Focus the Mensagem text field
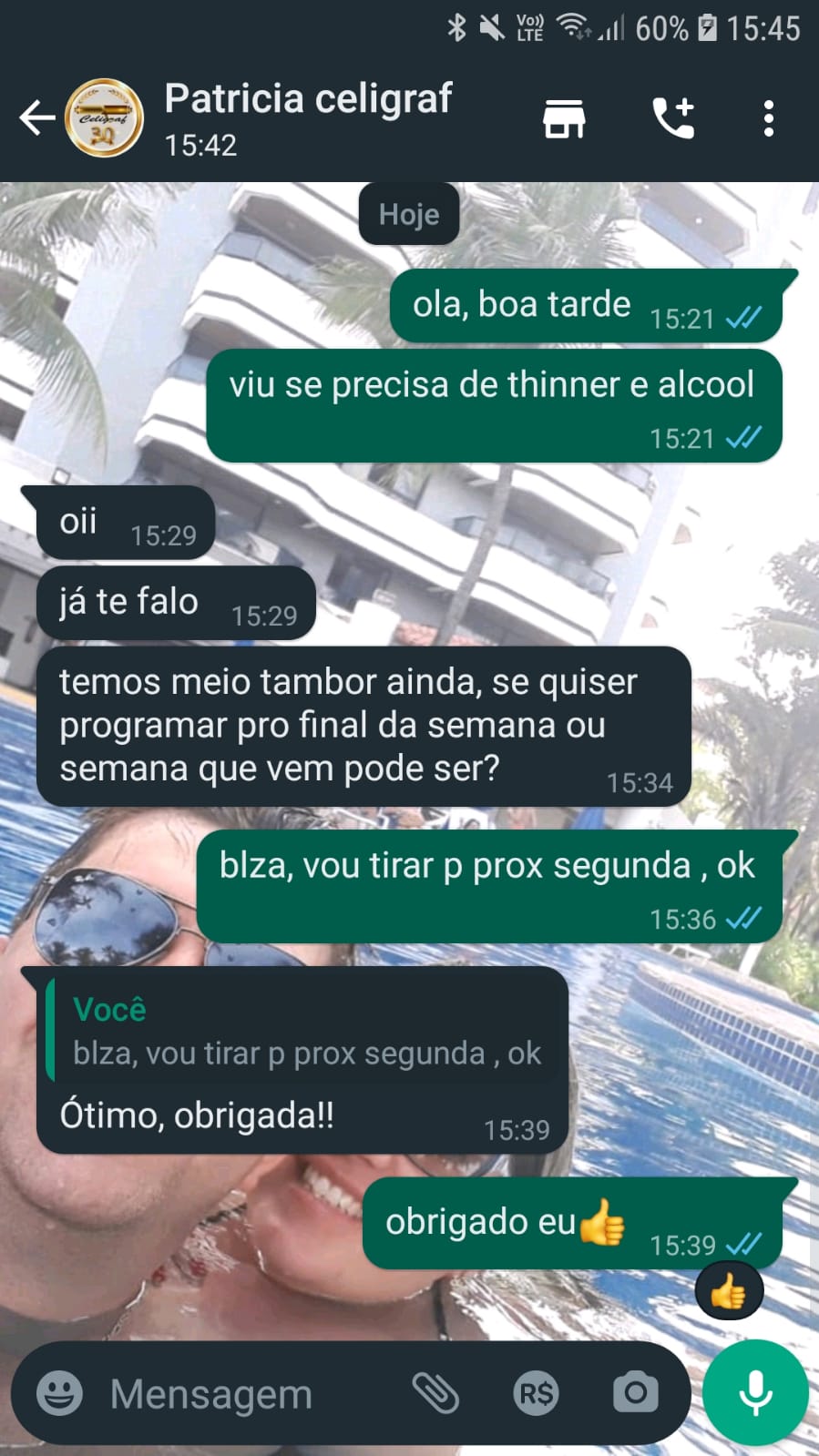 (246, 1393)
